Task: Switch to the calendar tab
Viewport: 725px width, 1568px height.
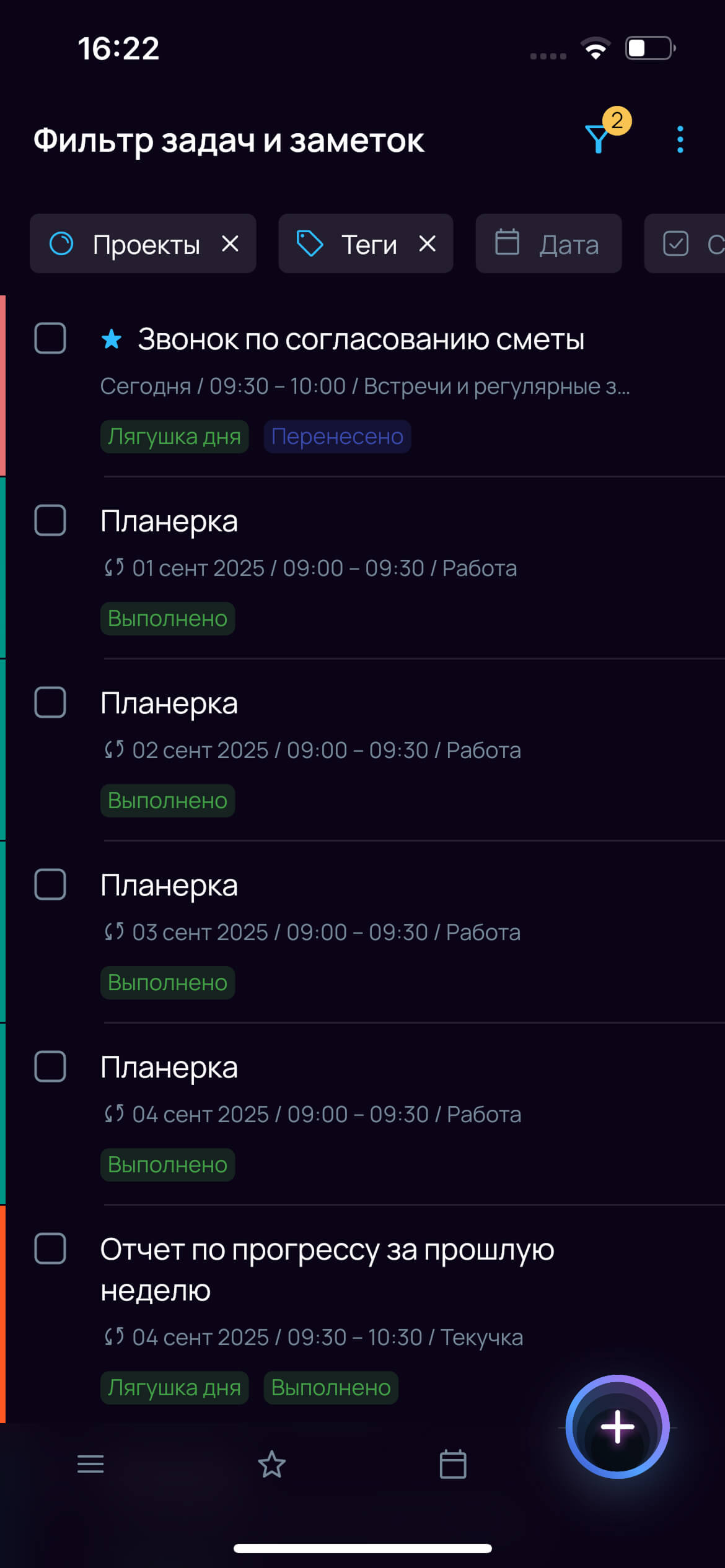Action: [x=453, y=1464]
